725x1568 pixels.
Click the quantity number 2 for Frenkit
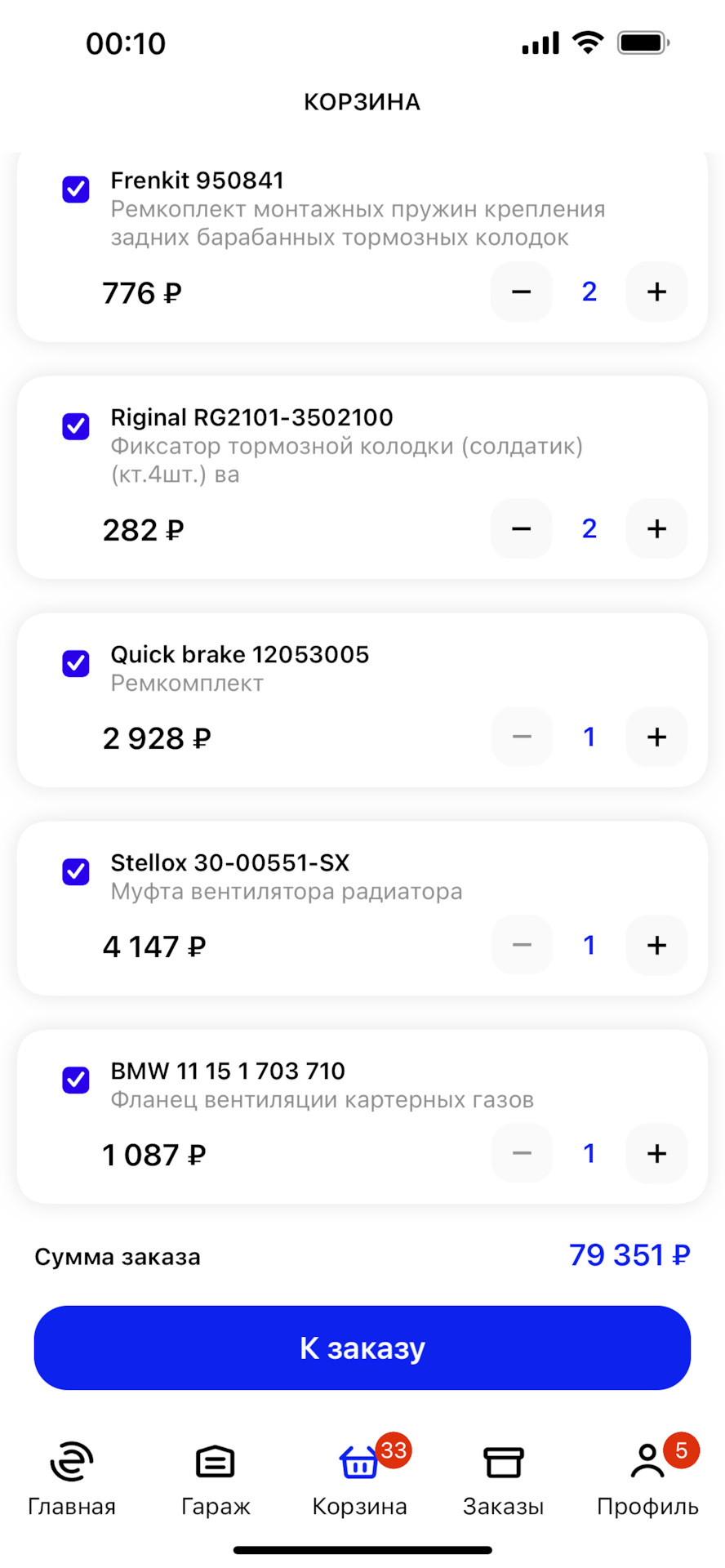coord(589,292)
